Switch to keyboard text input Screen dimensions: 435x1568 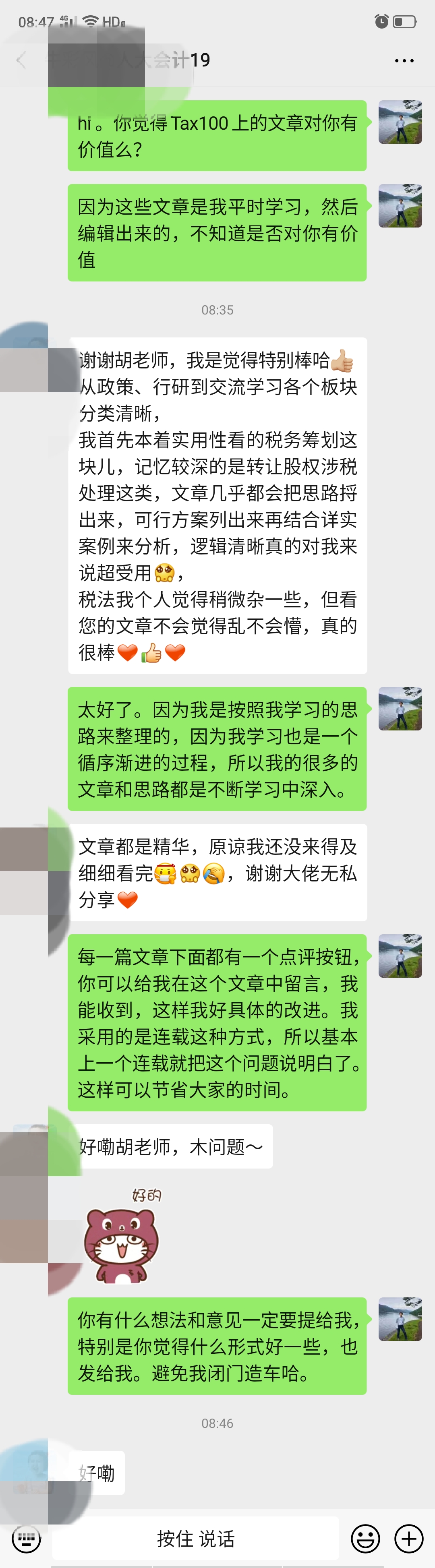26,1539
